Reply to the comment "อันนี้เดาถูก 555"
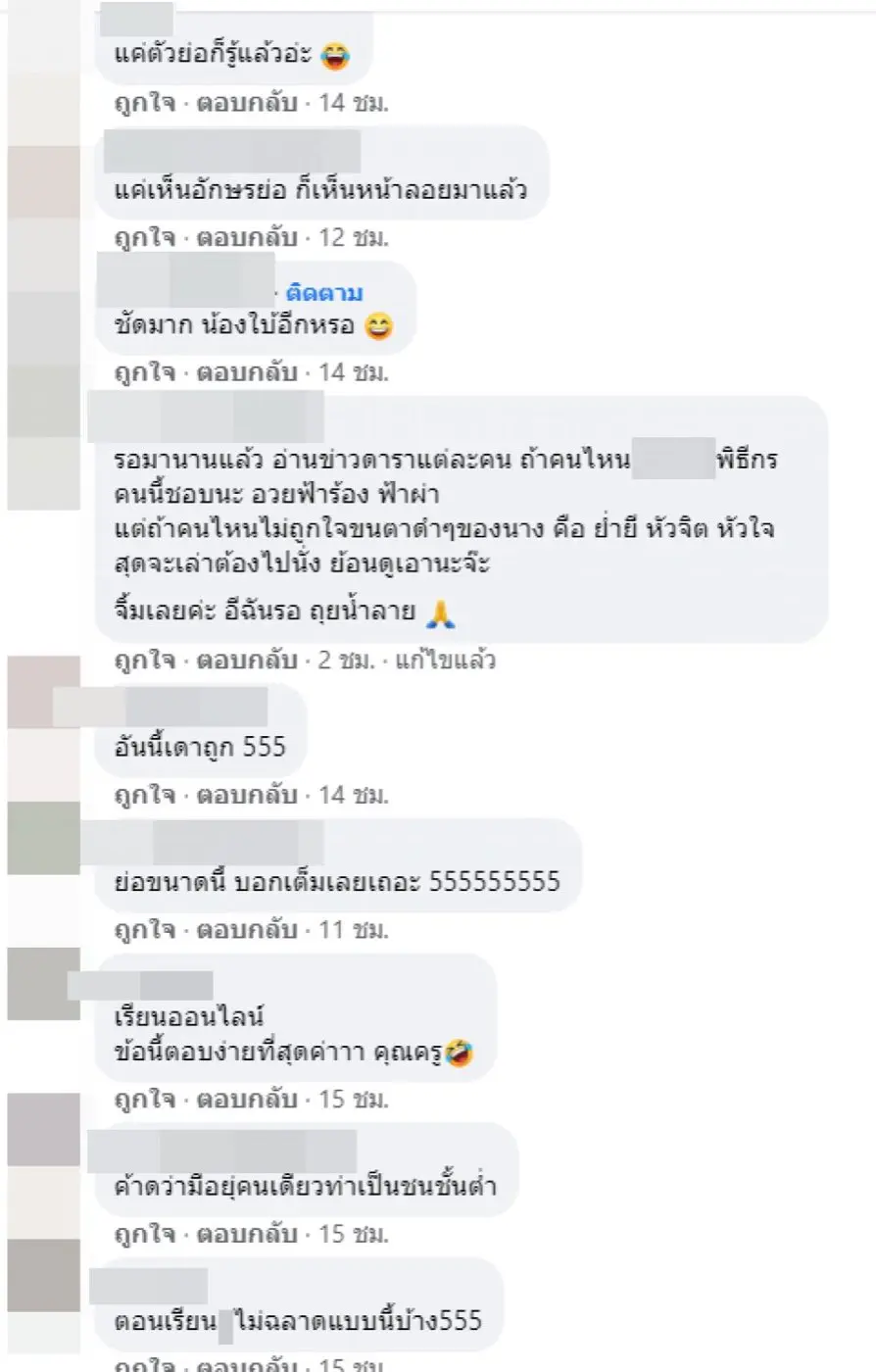This screenshot has width=876, height=1372. [x=246, y=795]
